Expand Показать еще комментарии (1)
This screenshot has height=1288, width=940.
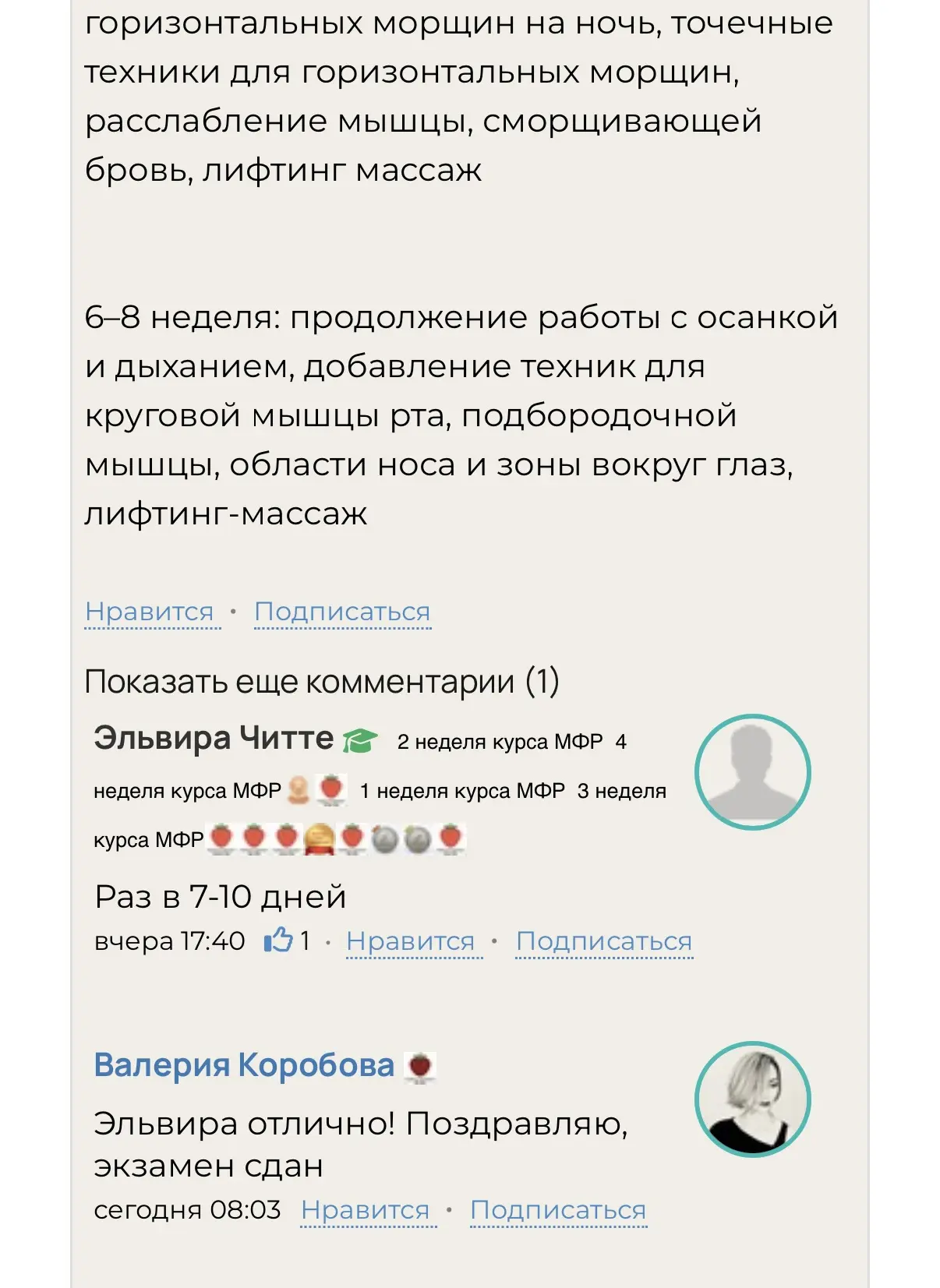tap(322, 682)
